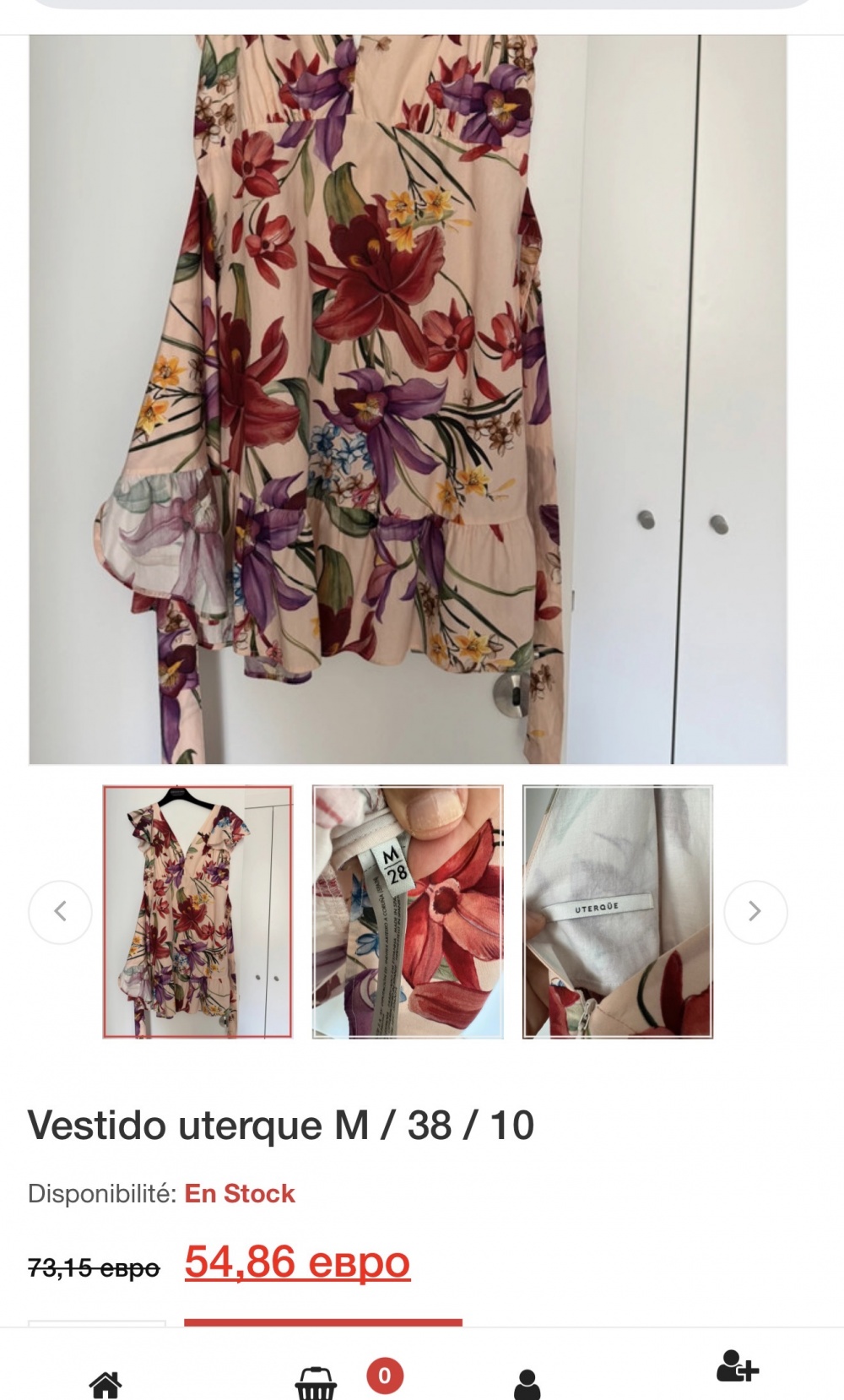Show previous thumbnails with left arrow
844x1400 pixels.
click(x=60, y=911)
